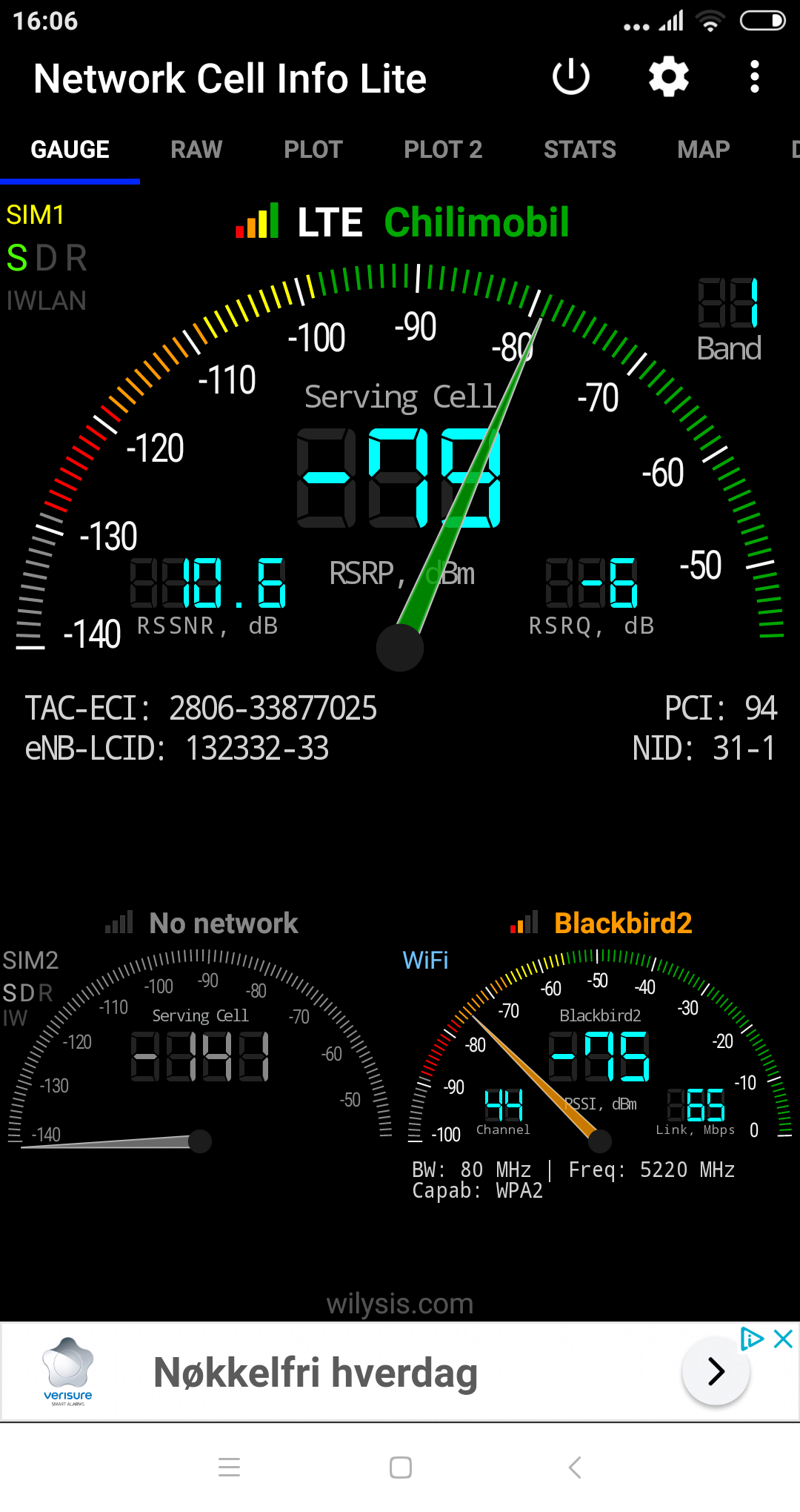Image resolution: width=800 pixels, height=1512 pixels.
Task: Close the Verisure ad banner
Action: 783,1339
